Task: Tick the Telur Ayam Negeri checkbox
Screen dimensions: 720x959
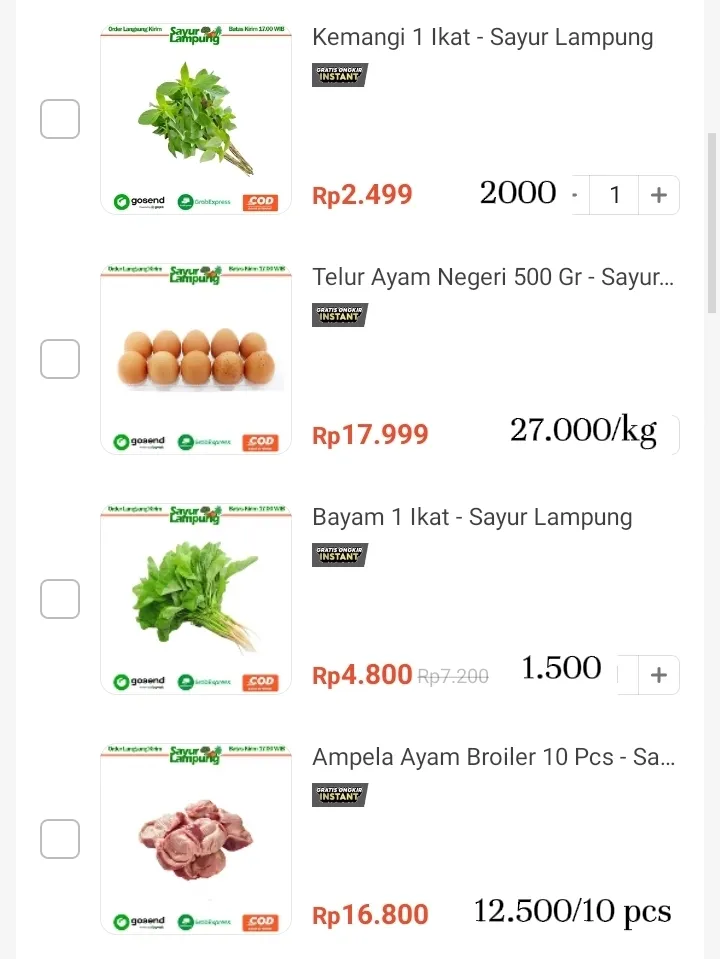Action: coord(60,359)
